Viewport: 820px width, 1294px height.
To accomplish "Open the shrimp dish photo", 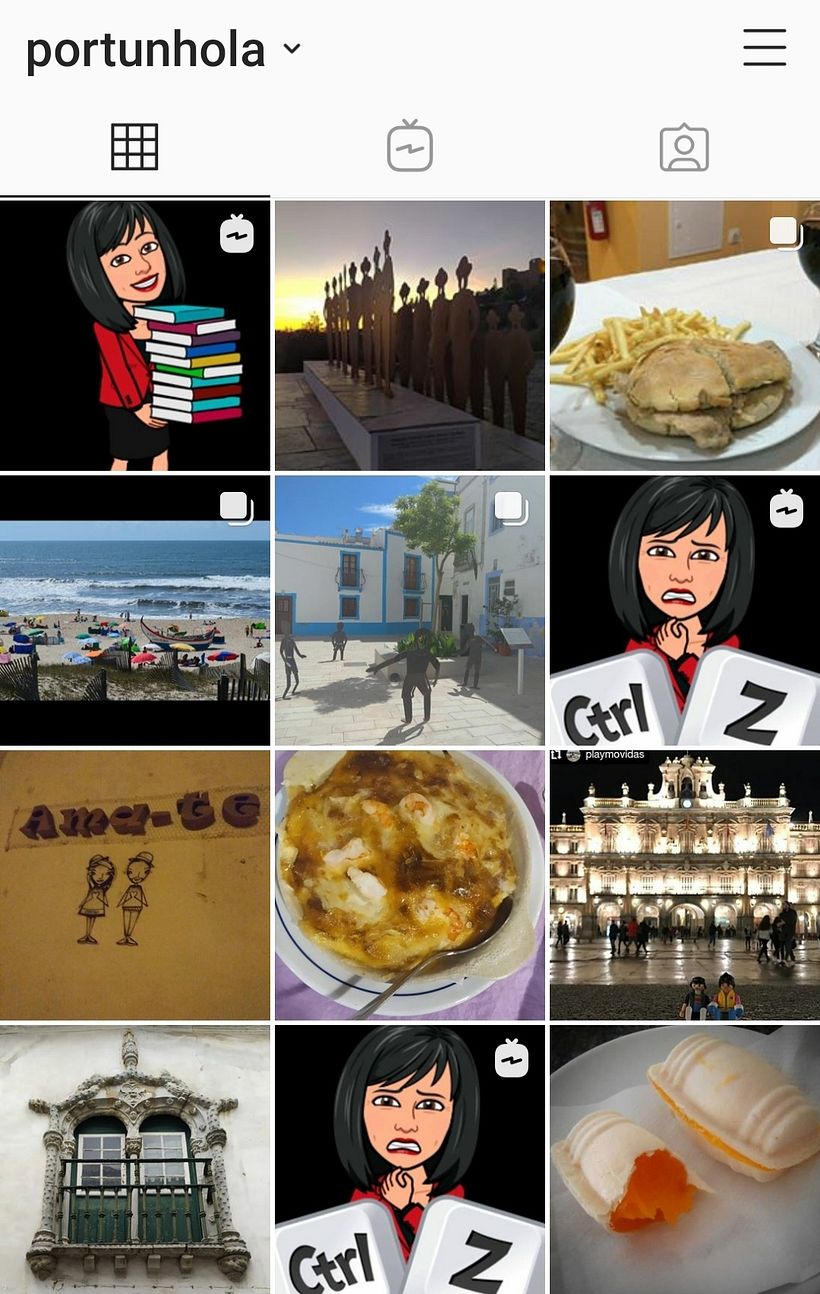I will click(x=409, y=882).
